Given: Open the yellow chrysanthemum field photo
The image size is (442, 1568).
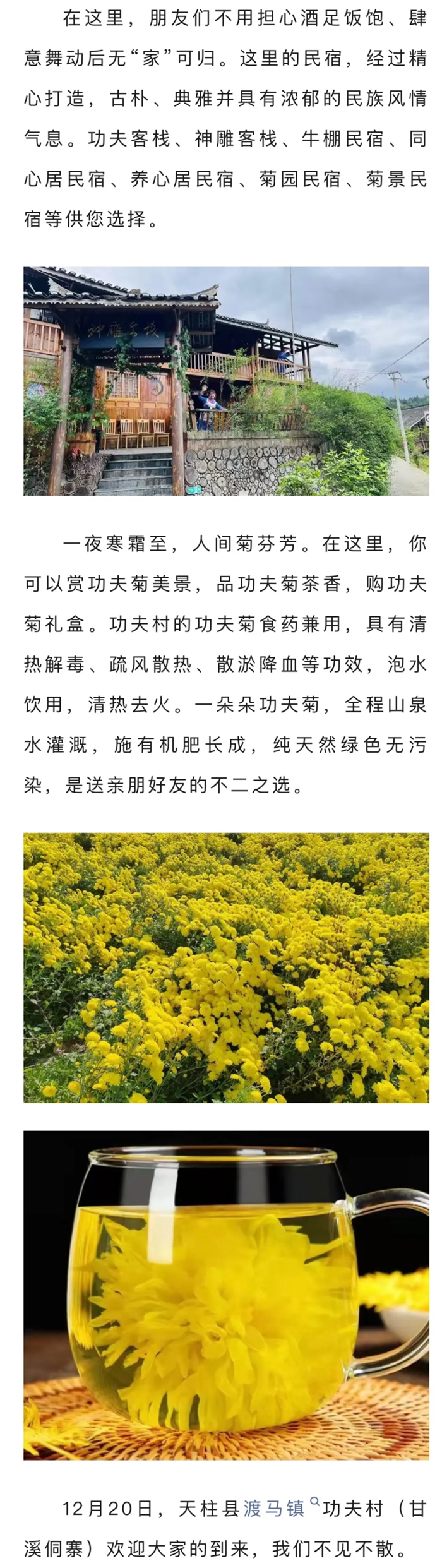Looking at the screenshot, I should point(226,967).
